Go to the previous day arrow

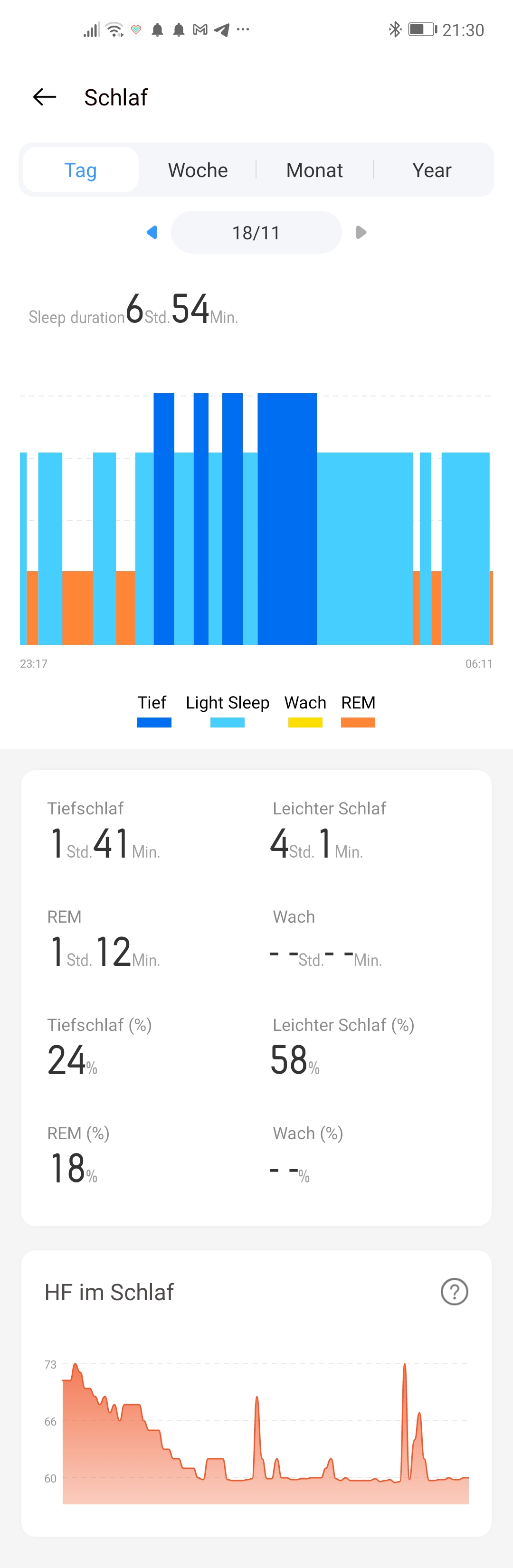tap(152, 233)
